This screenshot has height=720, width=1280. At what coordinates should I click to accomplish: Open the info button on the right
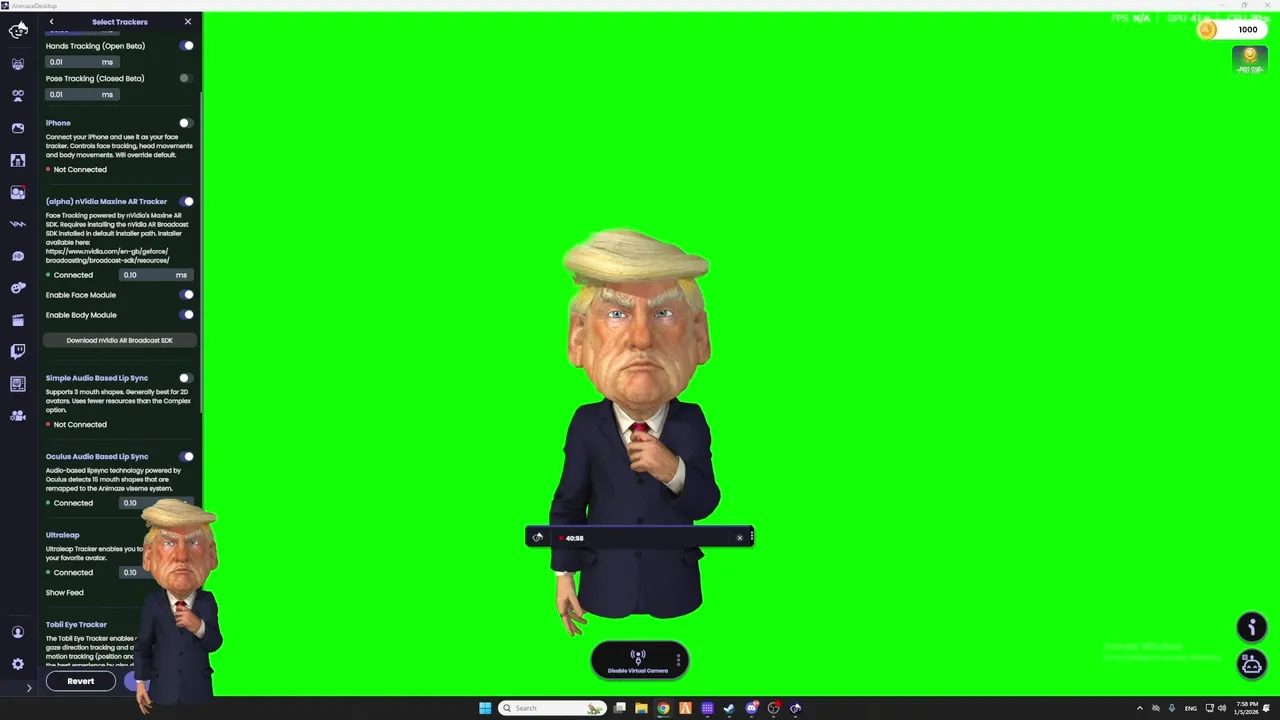click(x=1252, y=627)
